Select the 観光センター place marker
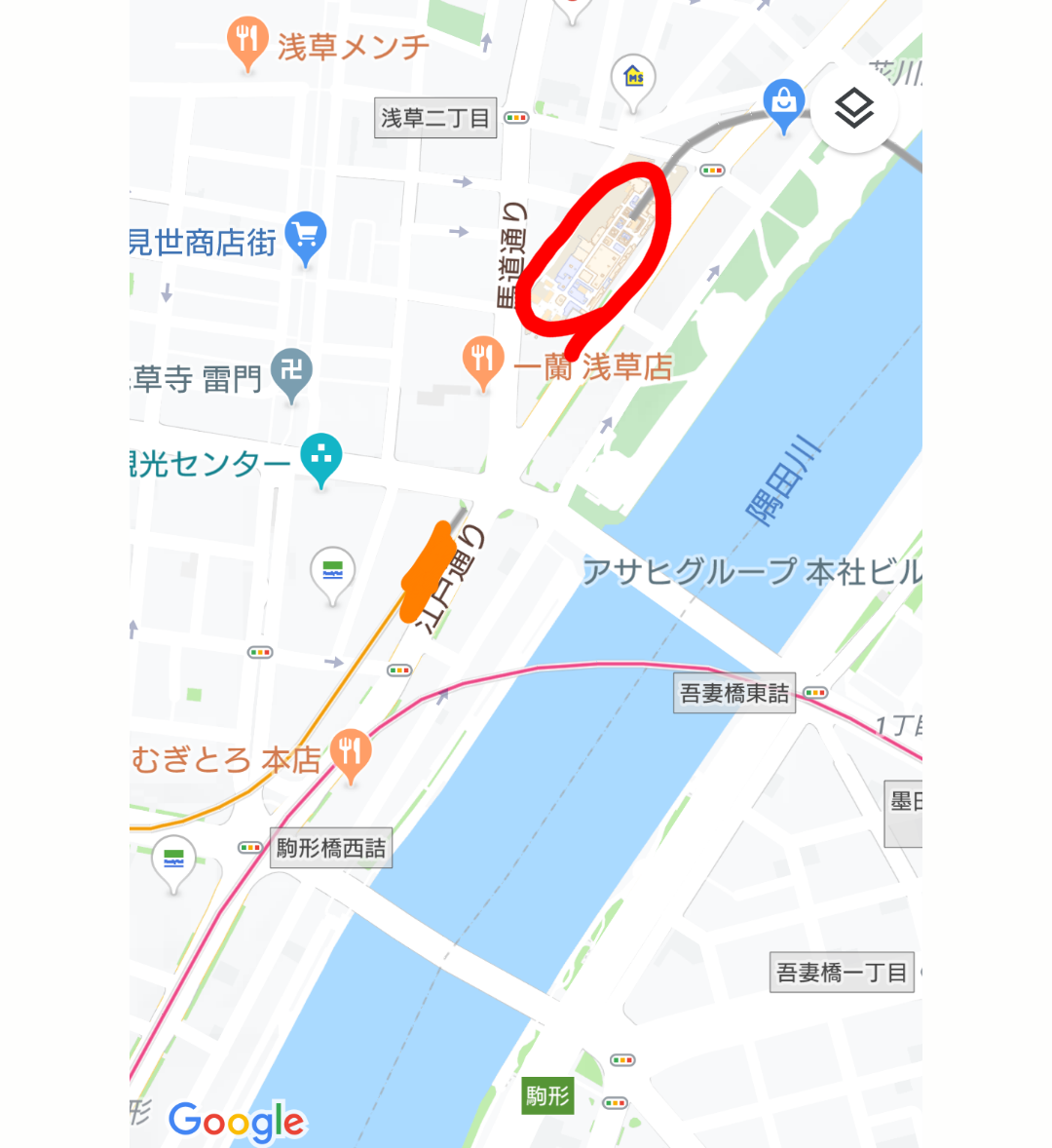Screen dimensions: 1052x1148 (321, 456)
